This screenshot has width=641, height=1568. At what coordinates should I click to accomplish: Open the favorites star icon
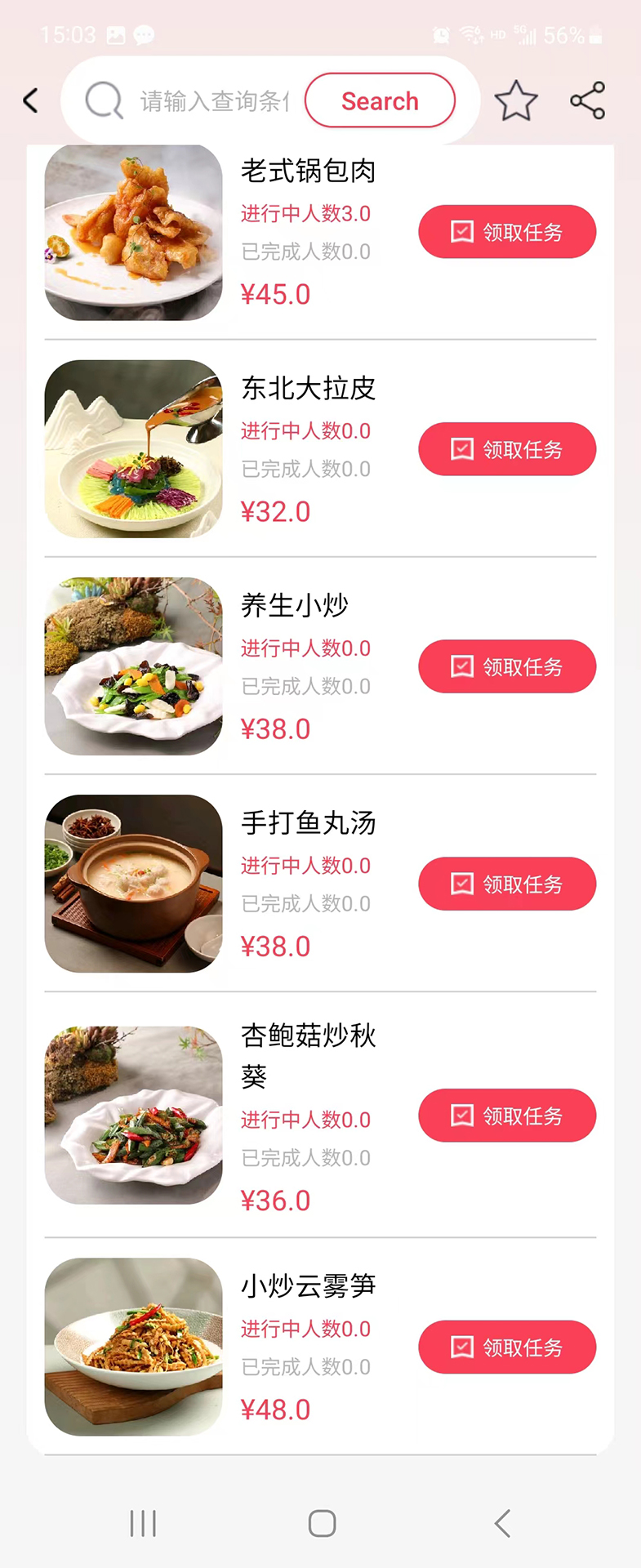516,100
